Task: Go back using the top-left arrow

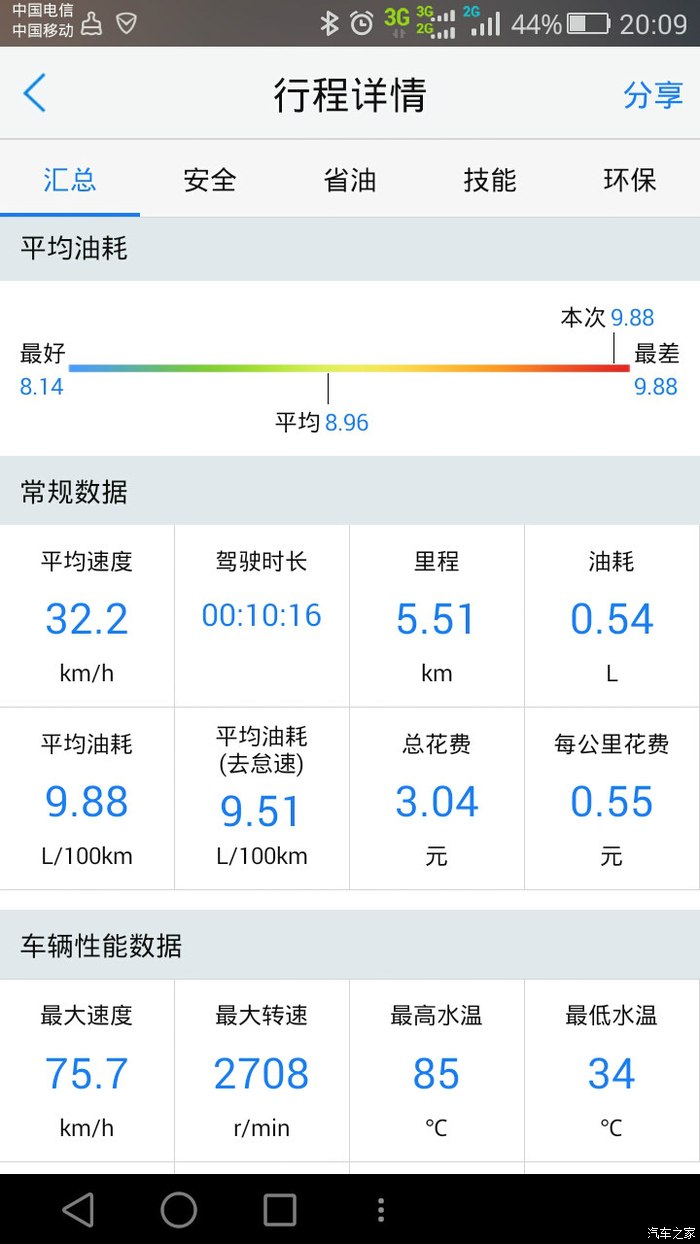Action: coord(35,94)
